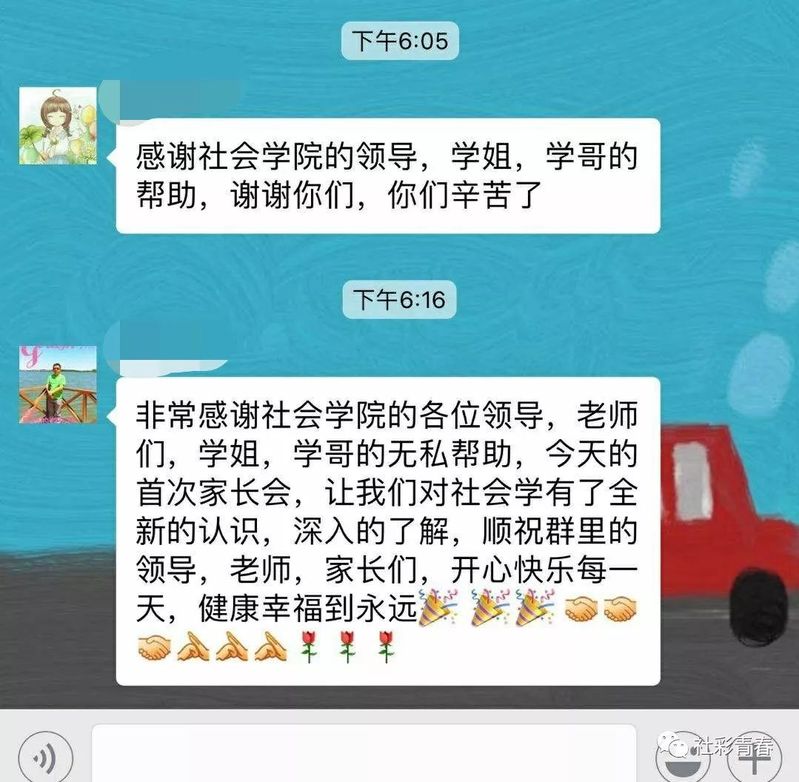View profile of the green-shirt man avatar
This screenshot has width=799, height=782.
[58, 385]
